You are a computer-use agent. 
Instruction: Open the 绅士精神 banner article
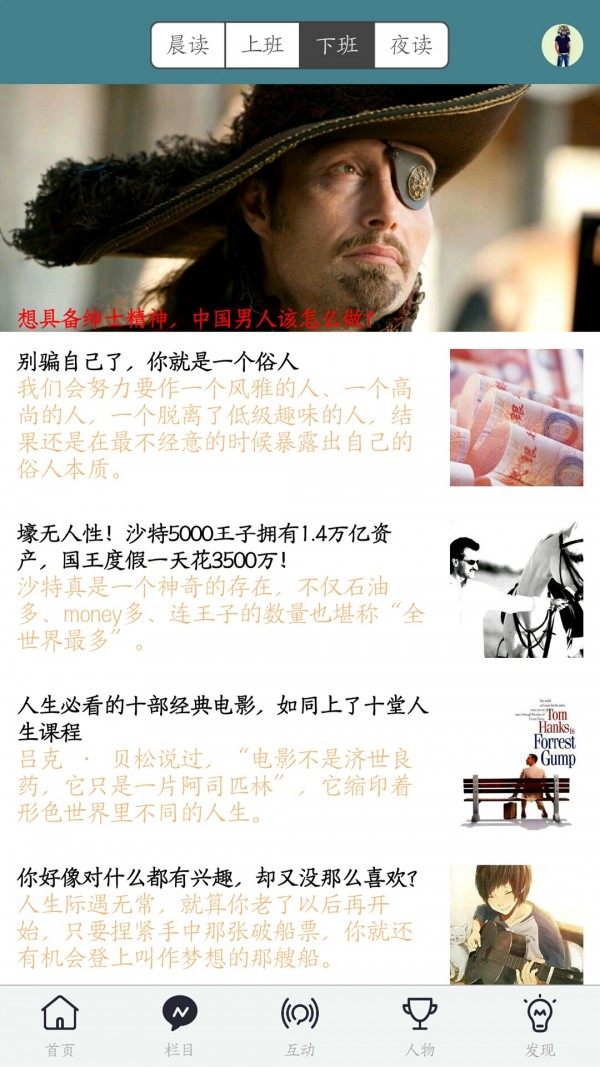click(x=300, y=208)
